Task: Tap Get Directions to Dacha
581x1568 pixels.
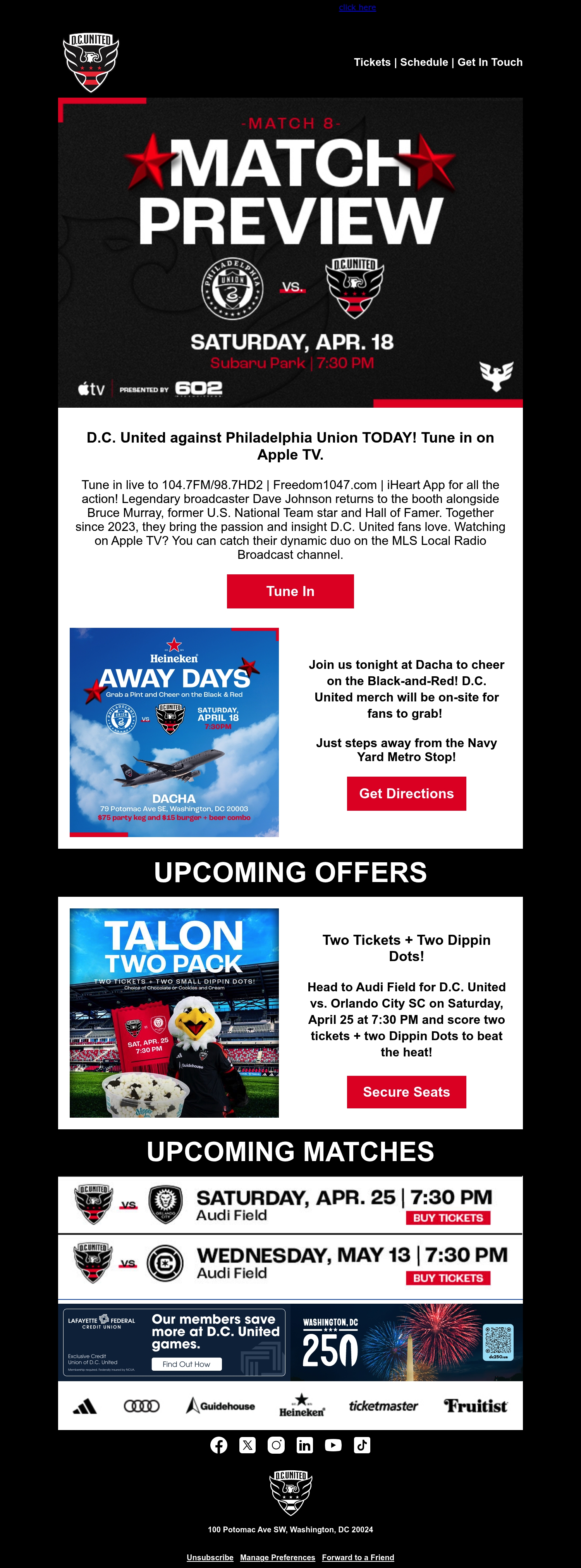Action: [406, 793]
